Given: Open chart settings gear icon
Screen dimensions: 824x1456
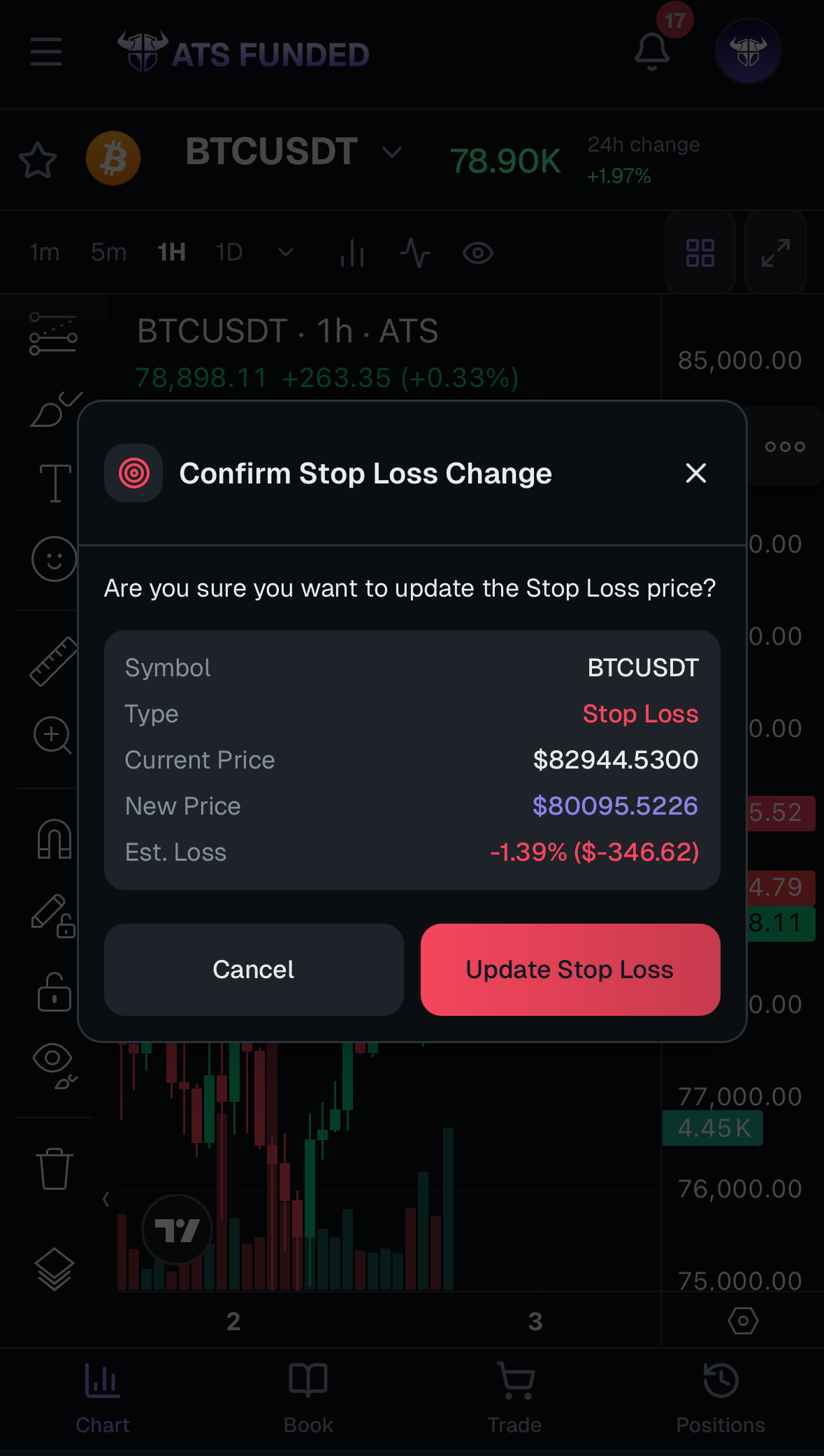Looking at the screenshot, I should (x=743, y=1321).
